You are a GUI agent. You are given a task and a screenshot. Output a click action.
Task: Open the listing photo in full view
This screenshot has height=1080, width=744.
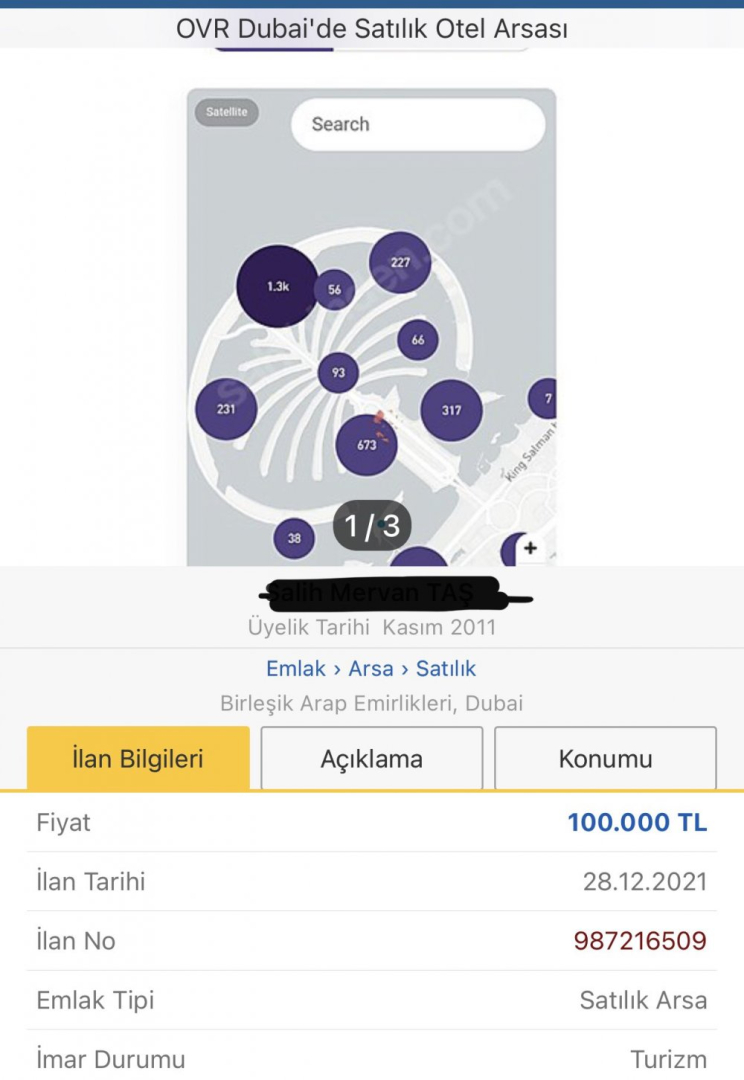[x=371, y=330]
